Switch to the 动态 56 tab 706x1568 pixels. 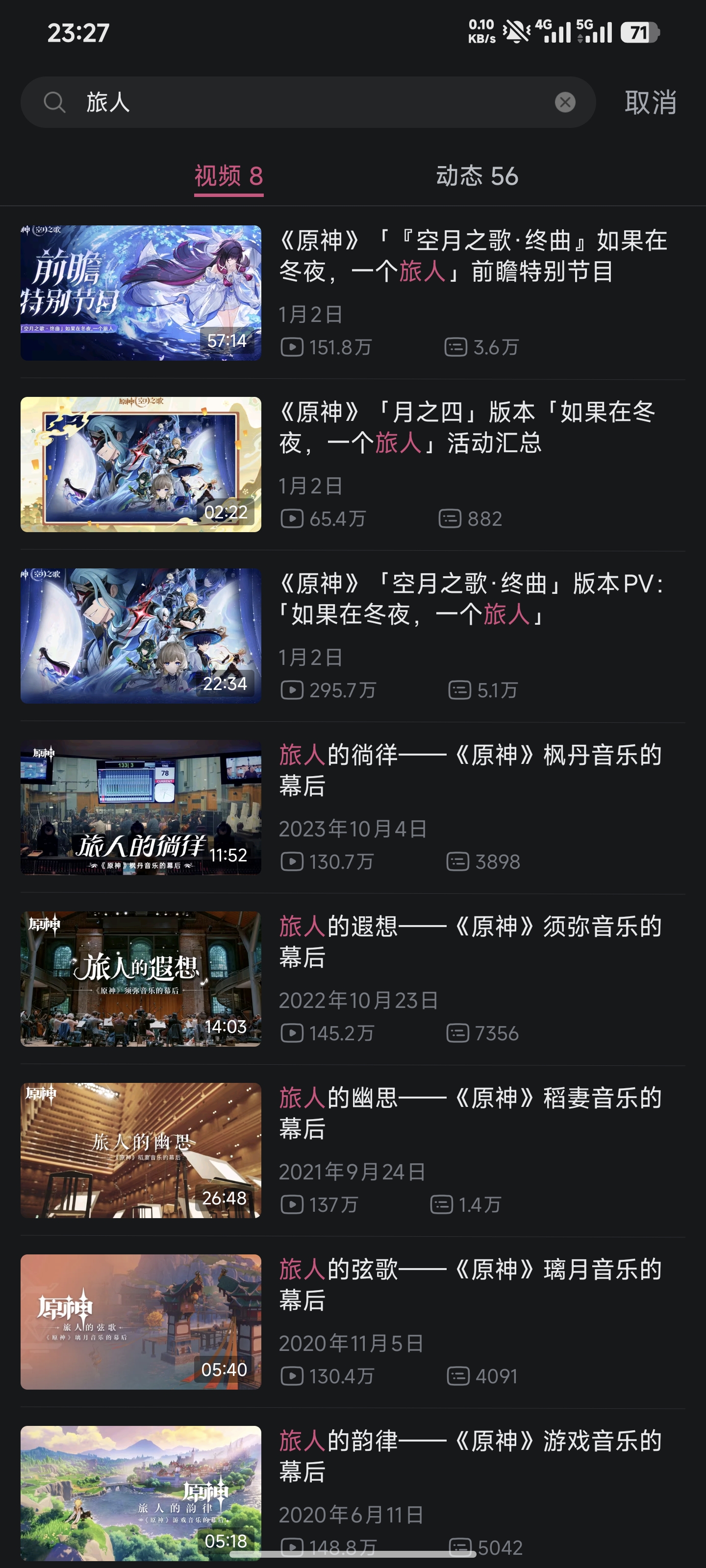[477, 176]
